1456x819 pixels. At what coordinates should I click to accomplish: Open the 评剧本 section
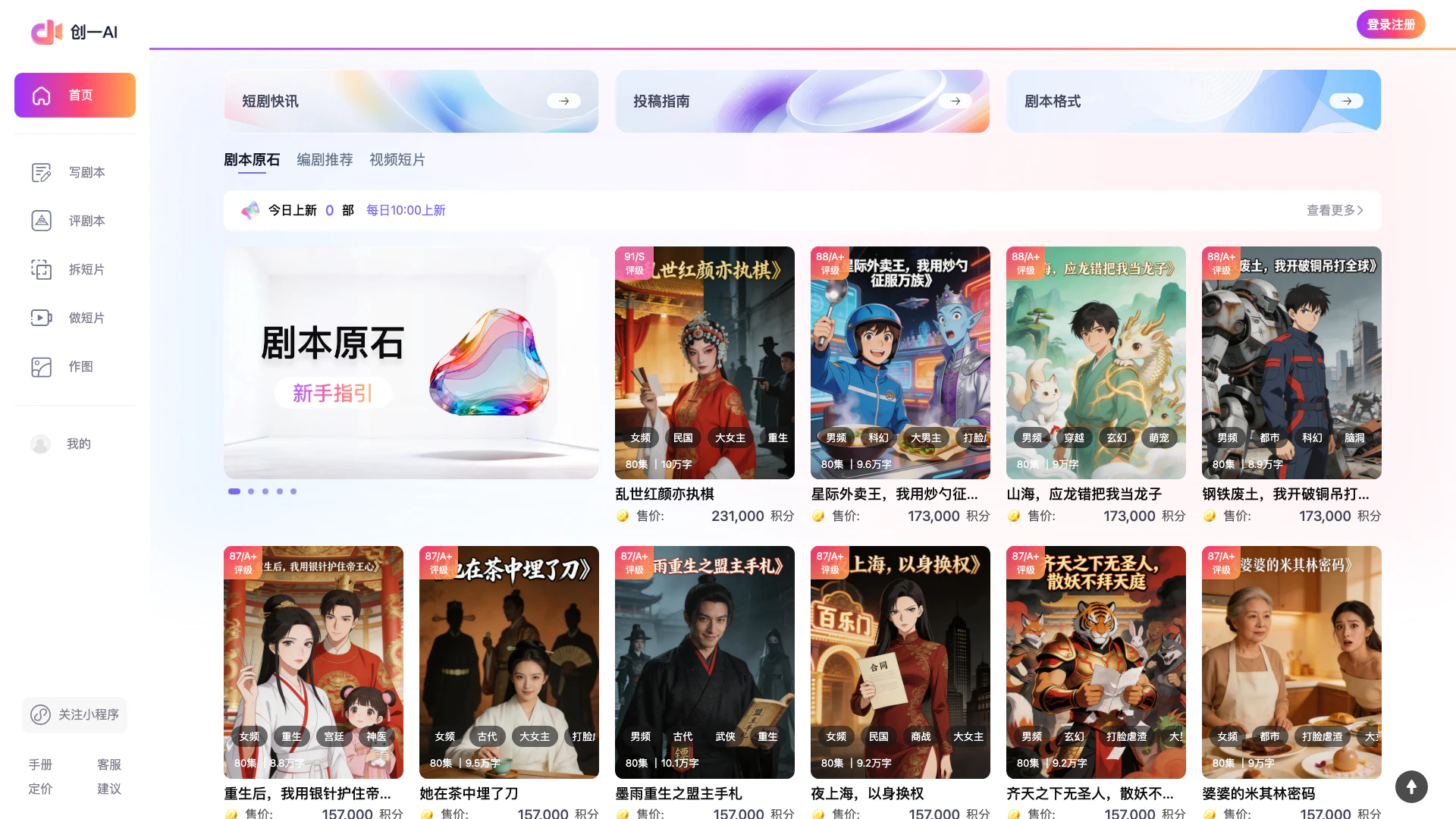coord(74,221)
